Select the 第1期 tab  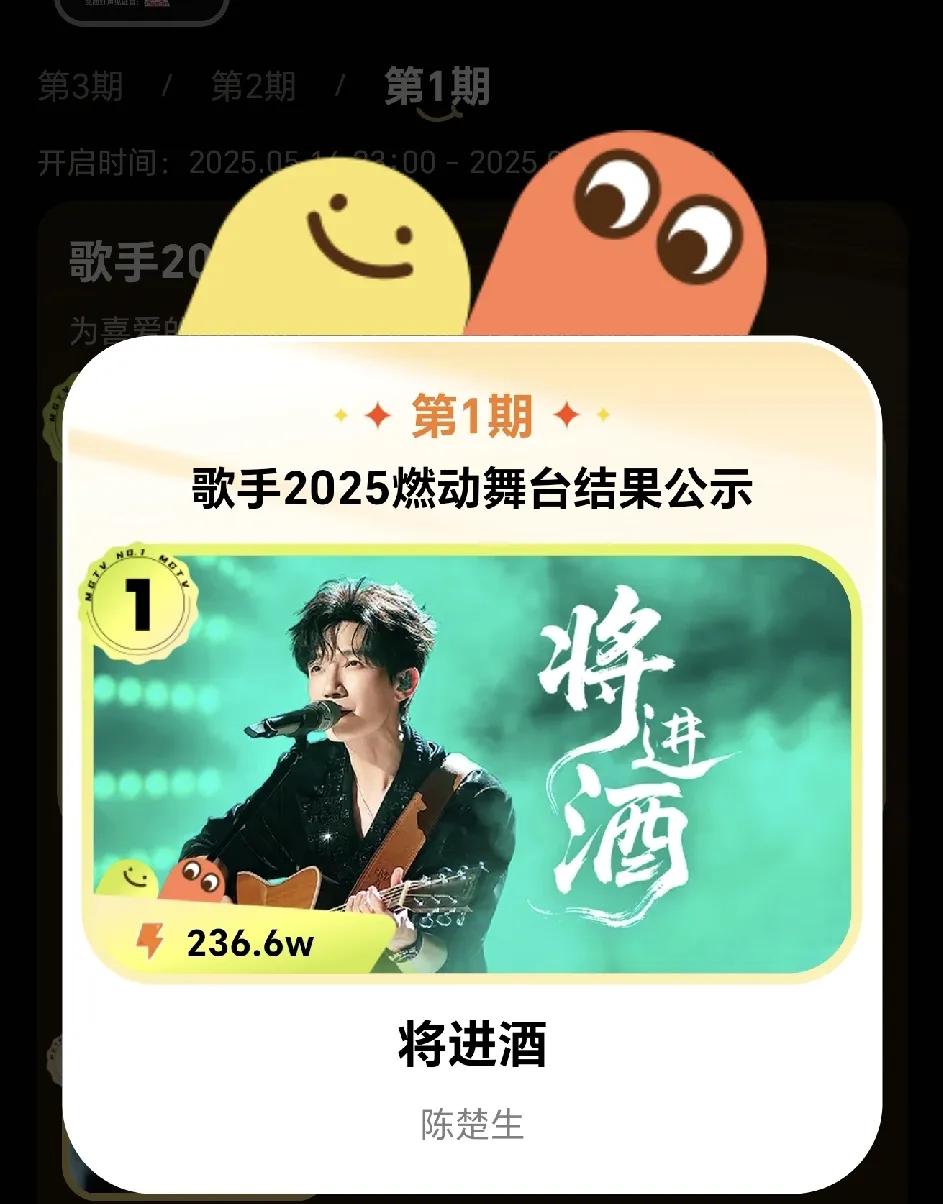(437, 87)
